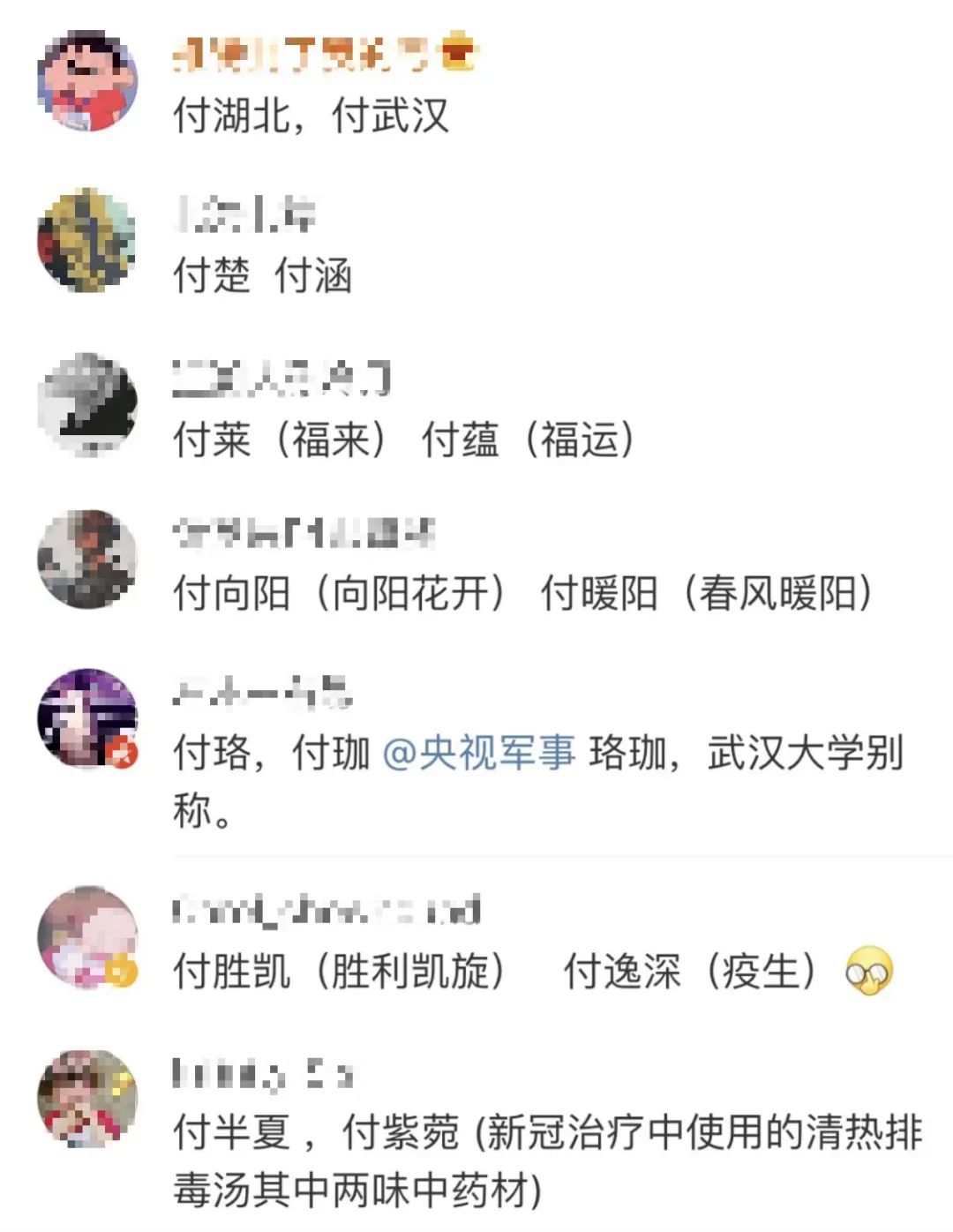953x1232 pixels.
Task: Open avatar of the 付半夏，付紫菀 commenter
Action: coord(87,1098)
